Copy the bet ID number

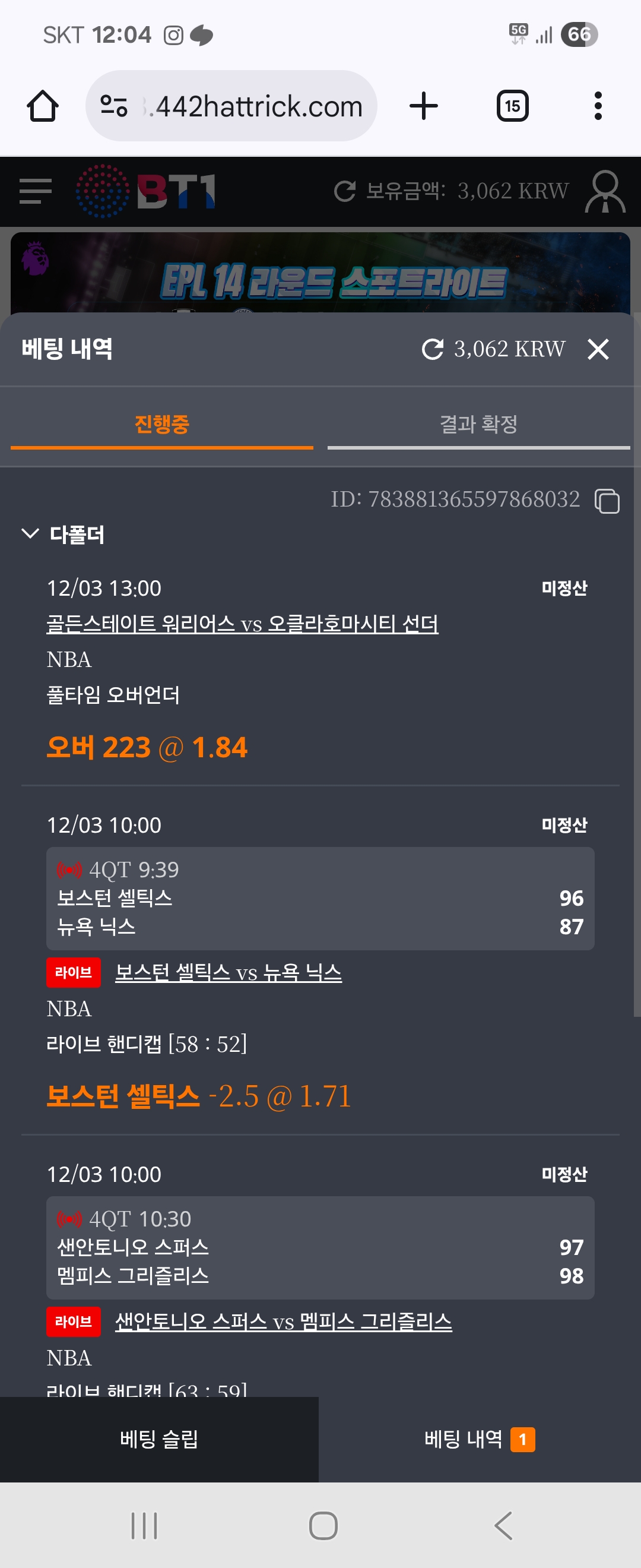click(607, 501)
